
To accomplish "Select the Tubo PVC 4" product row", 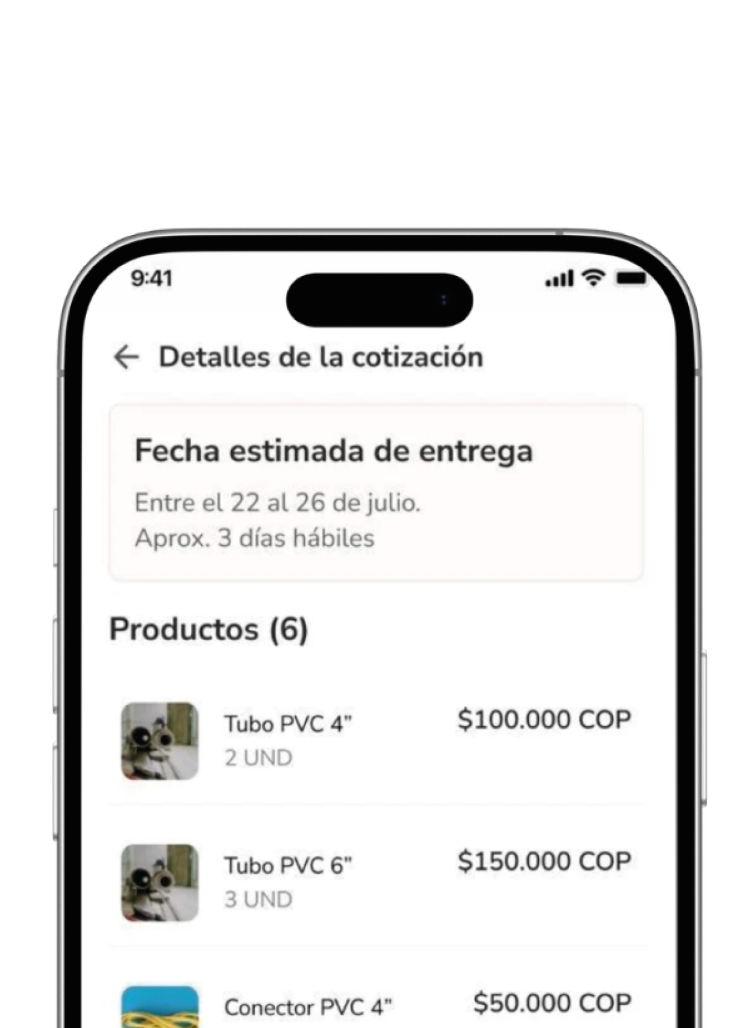I will pyautogui.click(x=375, y=741).
